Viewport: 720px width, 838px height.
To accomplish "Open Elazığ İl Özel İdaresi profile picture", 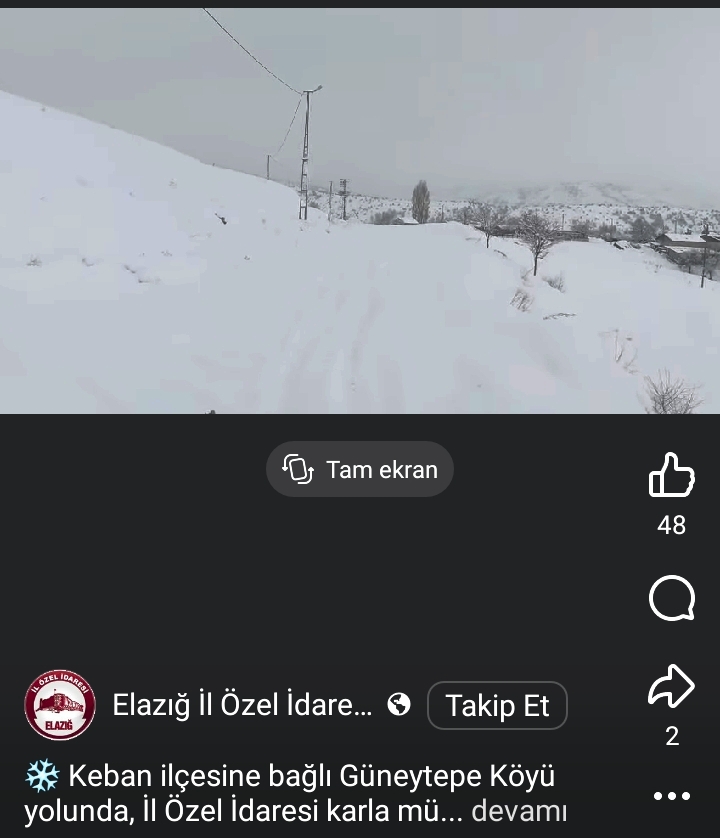I will click(60, 705).
